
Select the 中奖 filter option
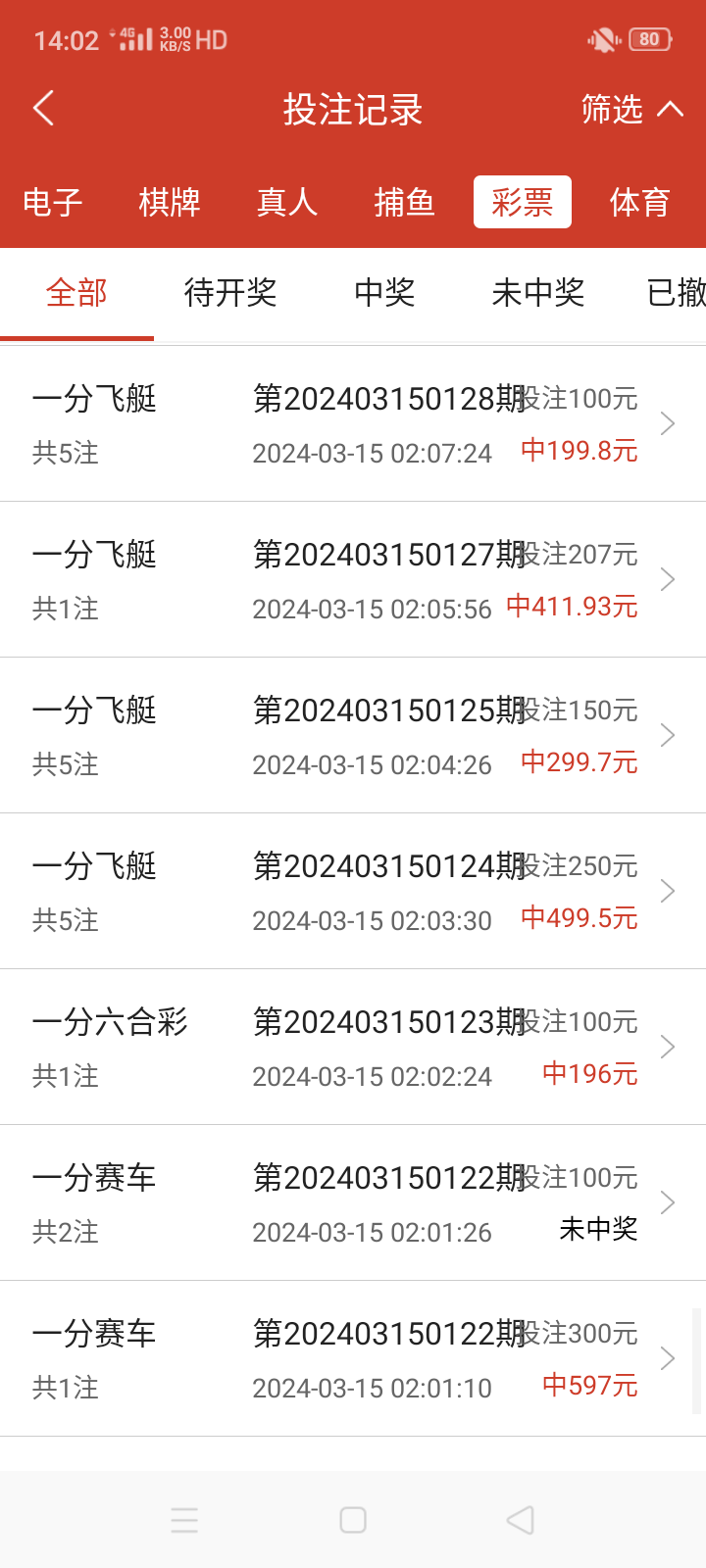384,293
